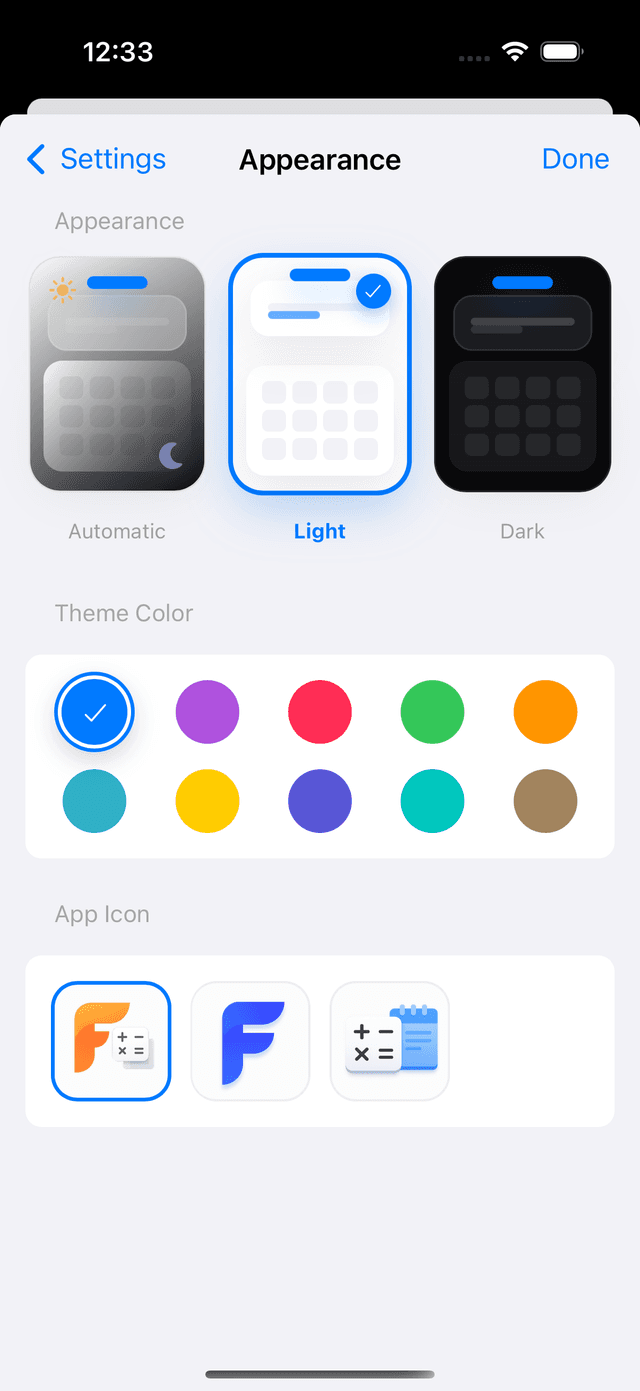Select the light blue theme color

coord(95,801)
